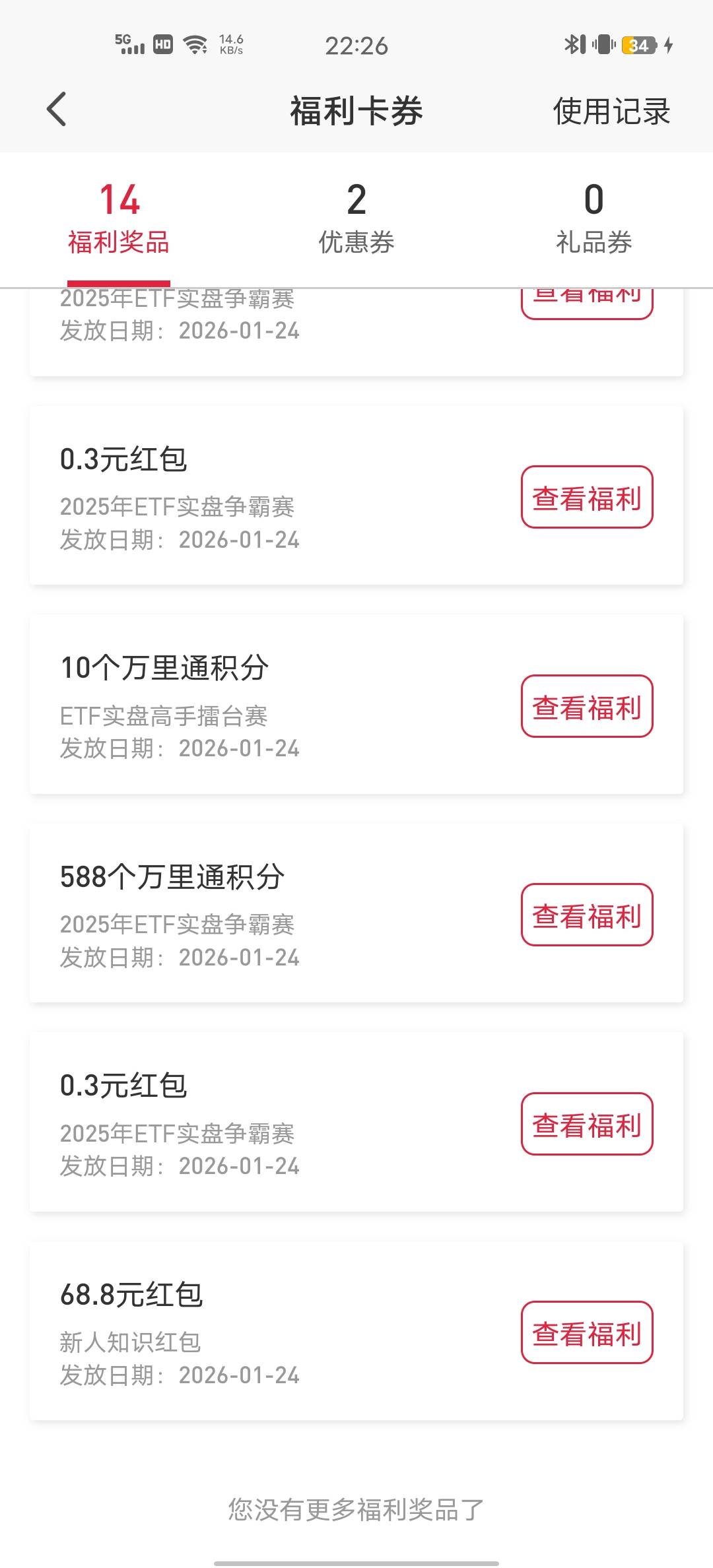This screenshot has width=713, height=1568.
Task: View the 588个万里通积分 reward via 查看福利
Action: [587, 915]
